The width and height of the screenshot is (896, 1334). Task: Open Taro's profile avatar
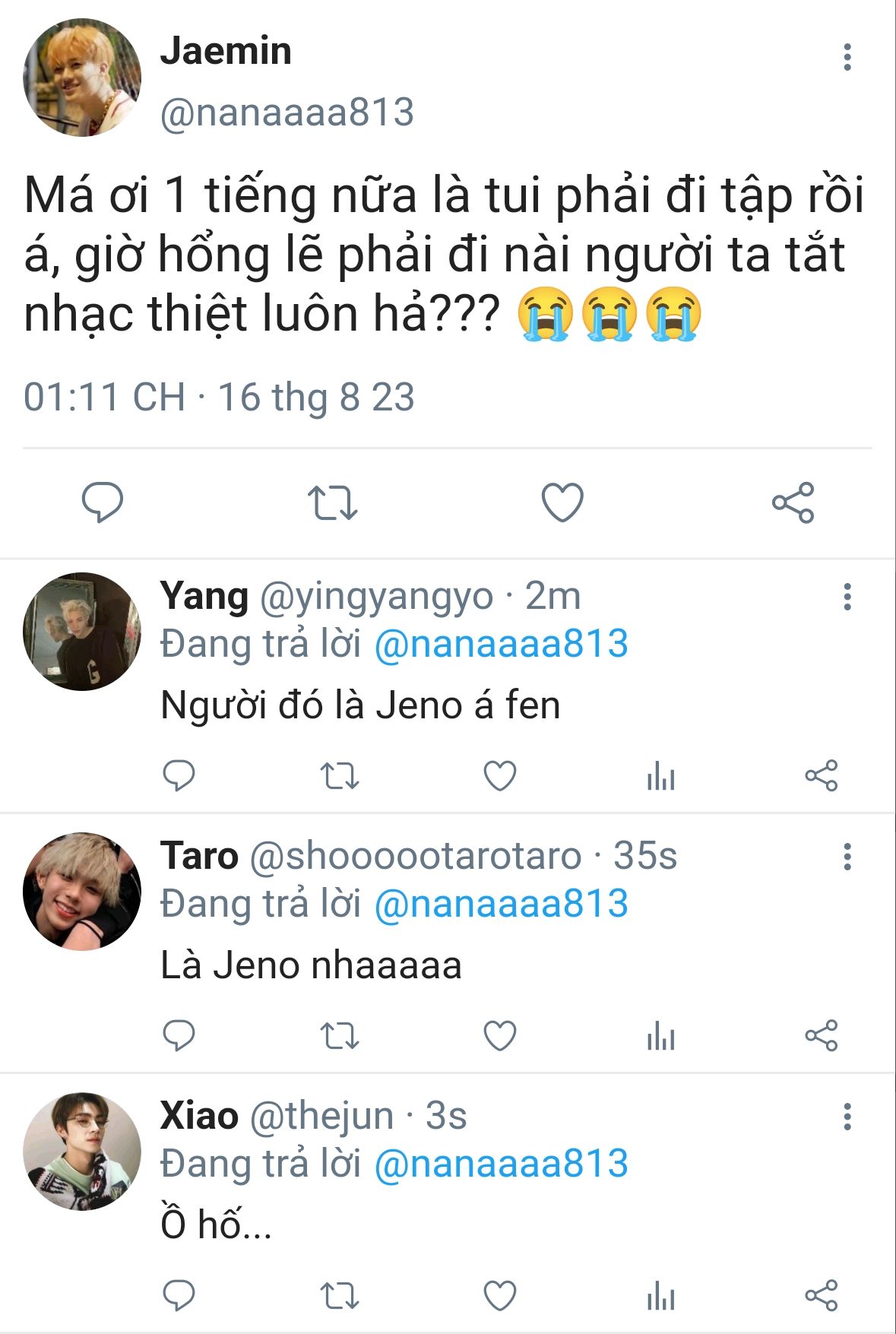[82, 892]
